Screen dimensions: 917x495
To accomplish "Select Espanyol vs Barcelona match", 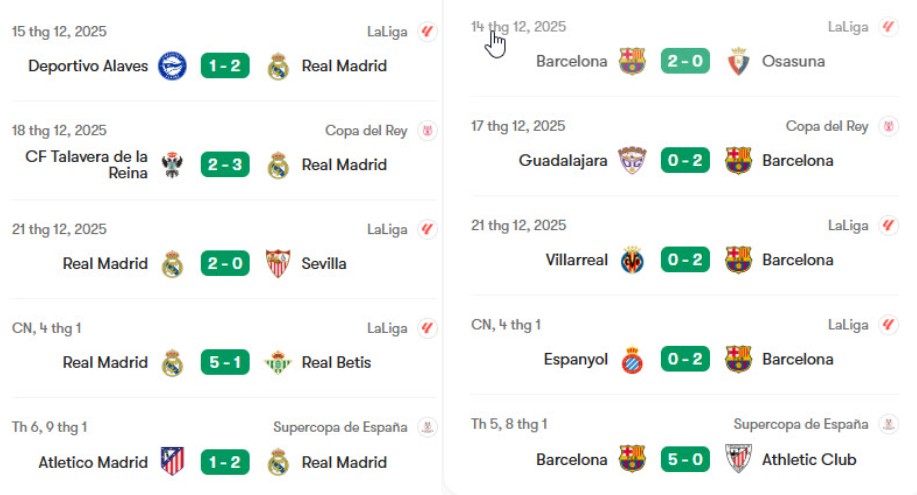I will [x=685, y=359].
